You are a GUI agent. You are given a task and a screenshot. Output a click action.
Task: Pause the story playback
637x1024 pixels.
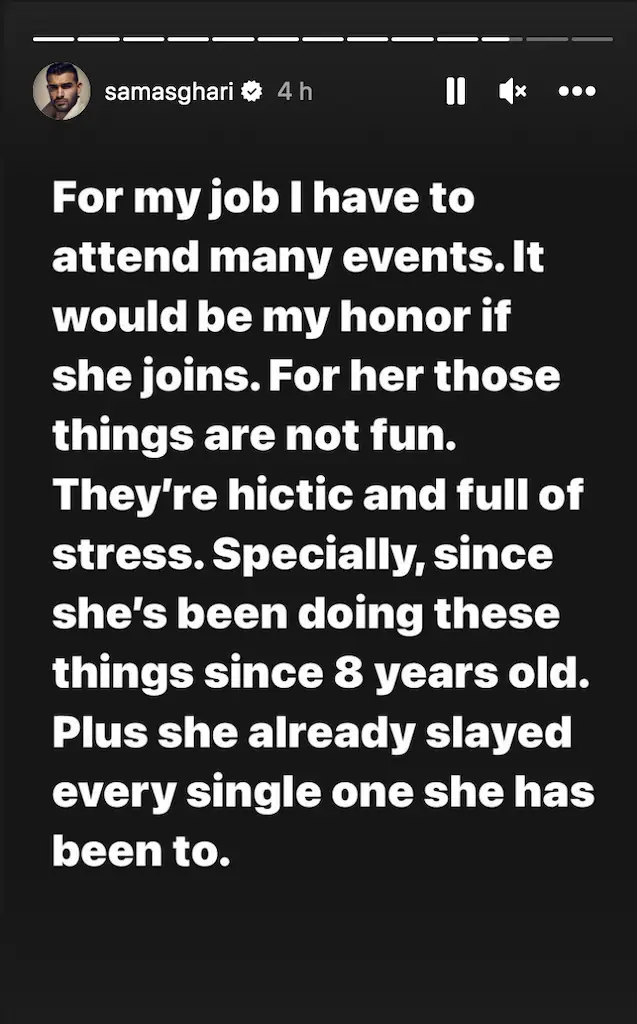456,92
